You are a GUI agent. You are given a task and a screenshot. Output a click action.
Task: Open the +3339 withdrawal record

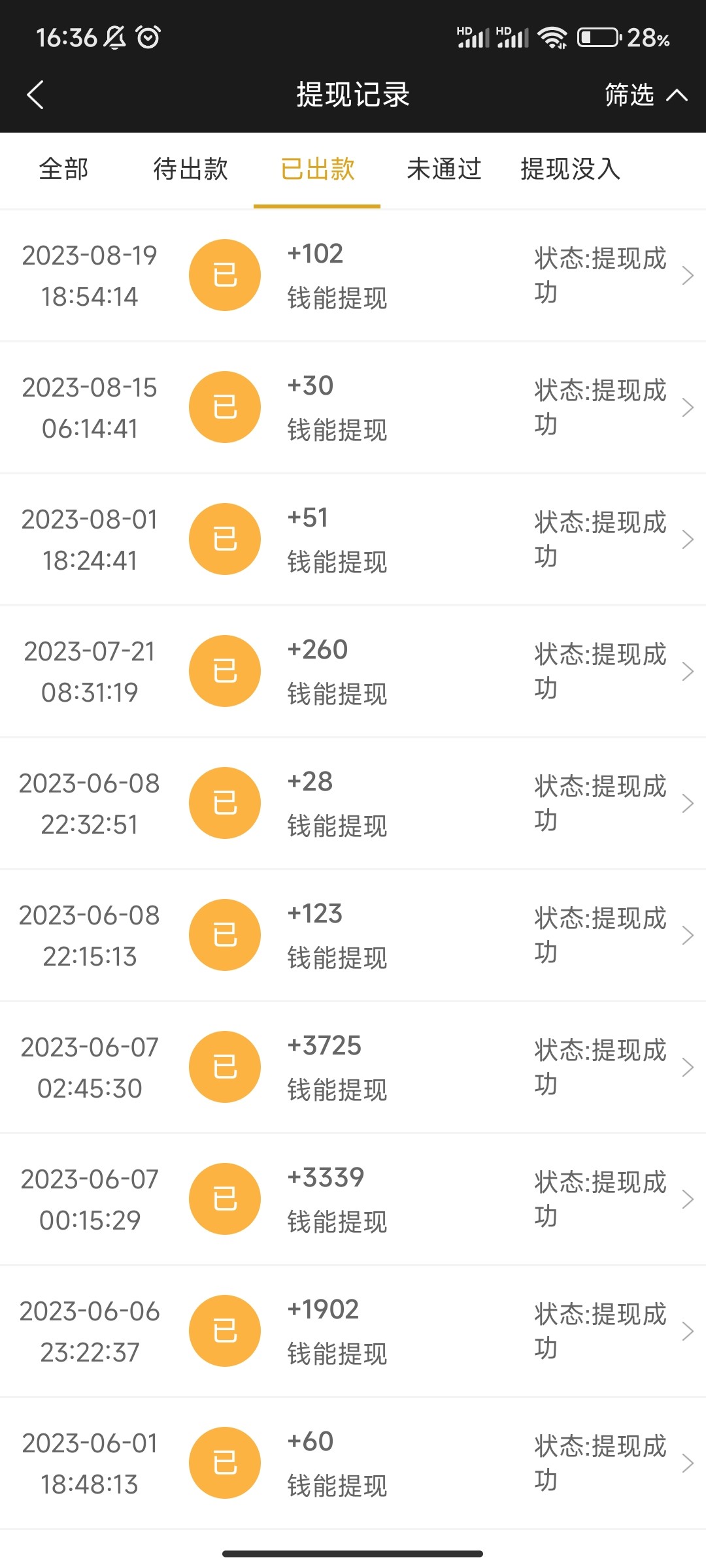tap(353, 1200)
